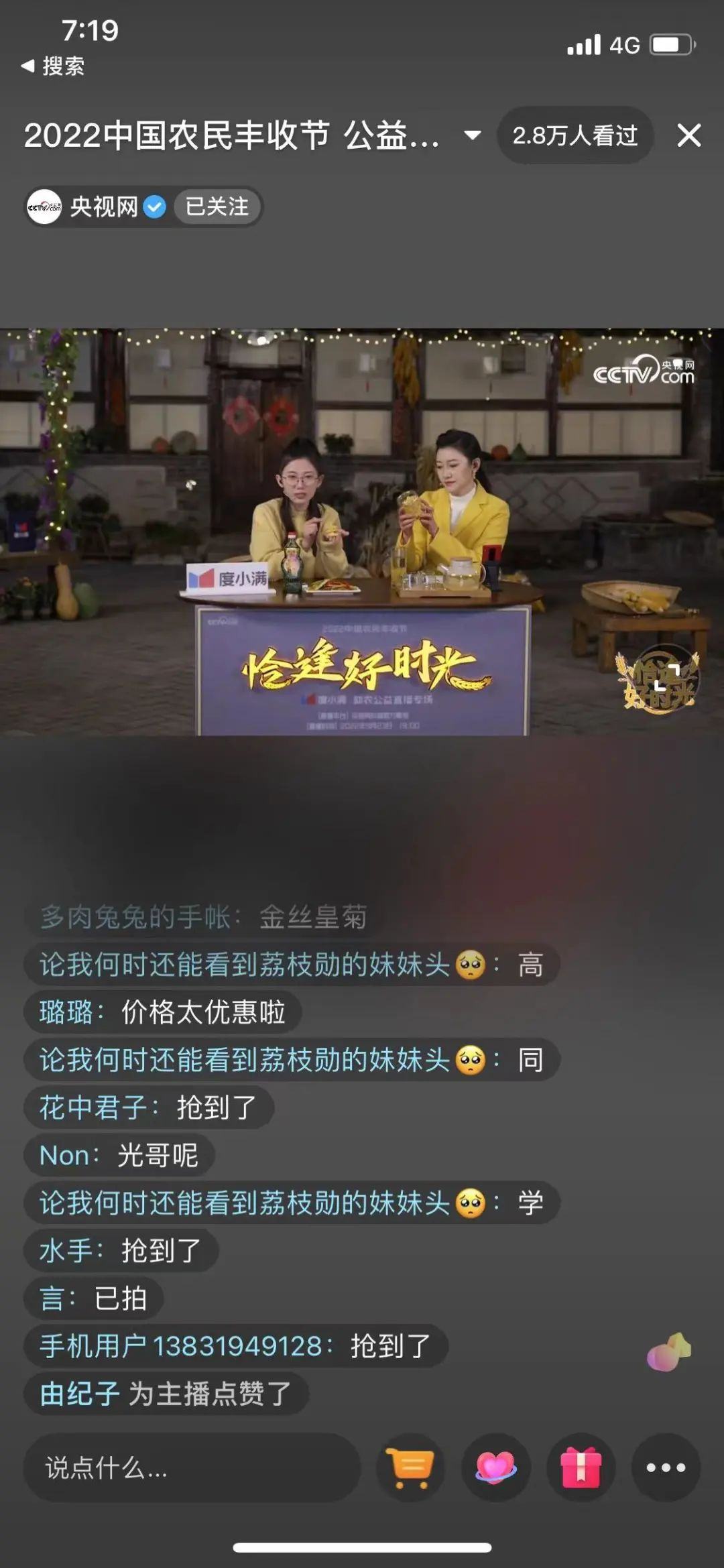Screen dimensions: 724x1568
Task: Send a like heart
Action: coord(495,1467)
